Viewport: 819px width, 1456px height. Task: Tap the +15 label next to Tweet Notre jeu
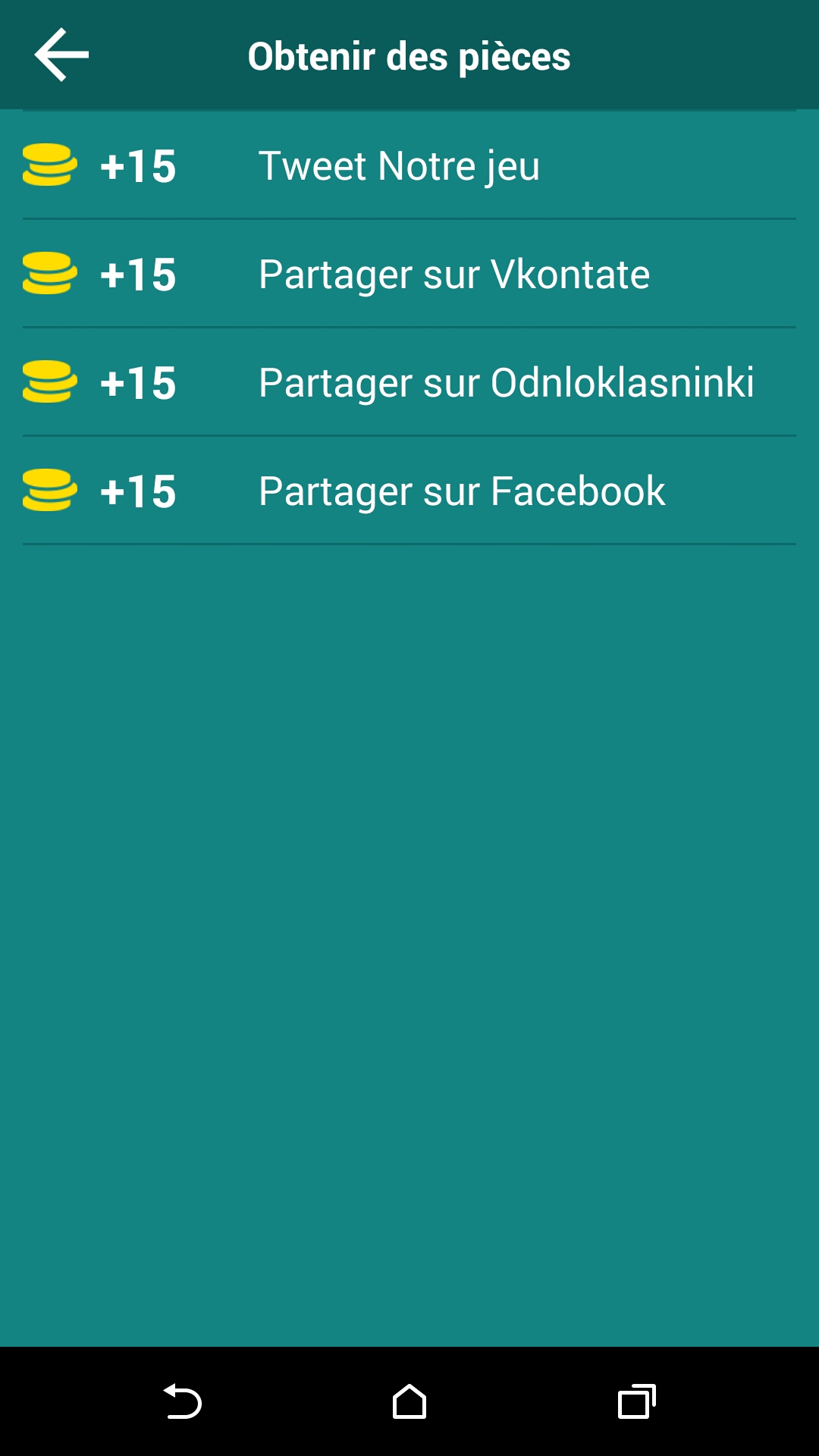click(138, 166)
